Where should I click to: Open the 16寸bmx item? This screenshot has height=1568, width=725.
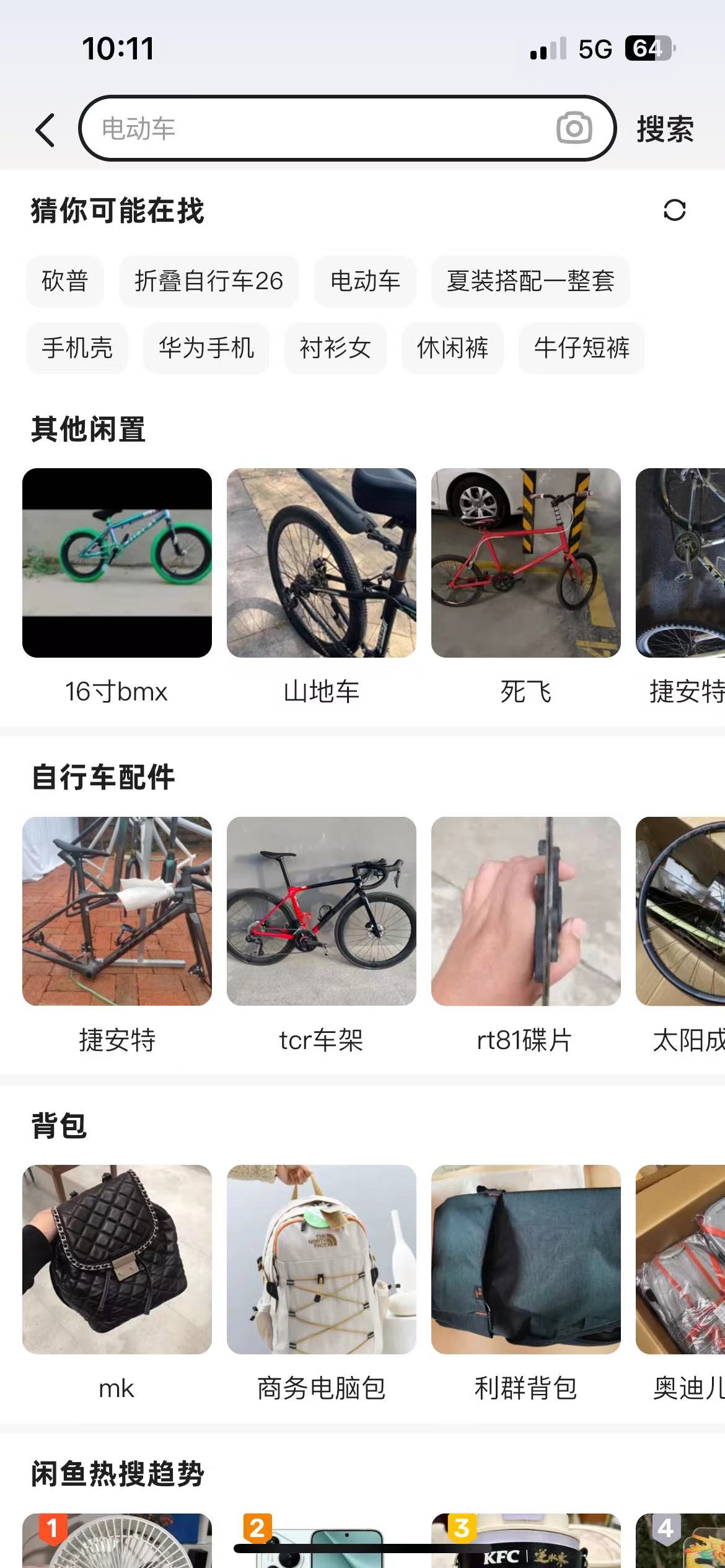click(x=117, y=563)
